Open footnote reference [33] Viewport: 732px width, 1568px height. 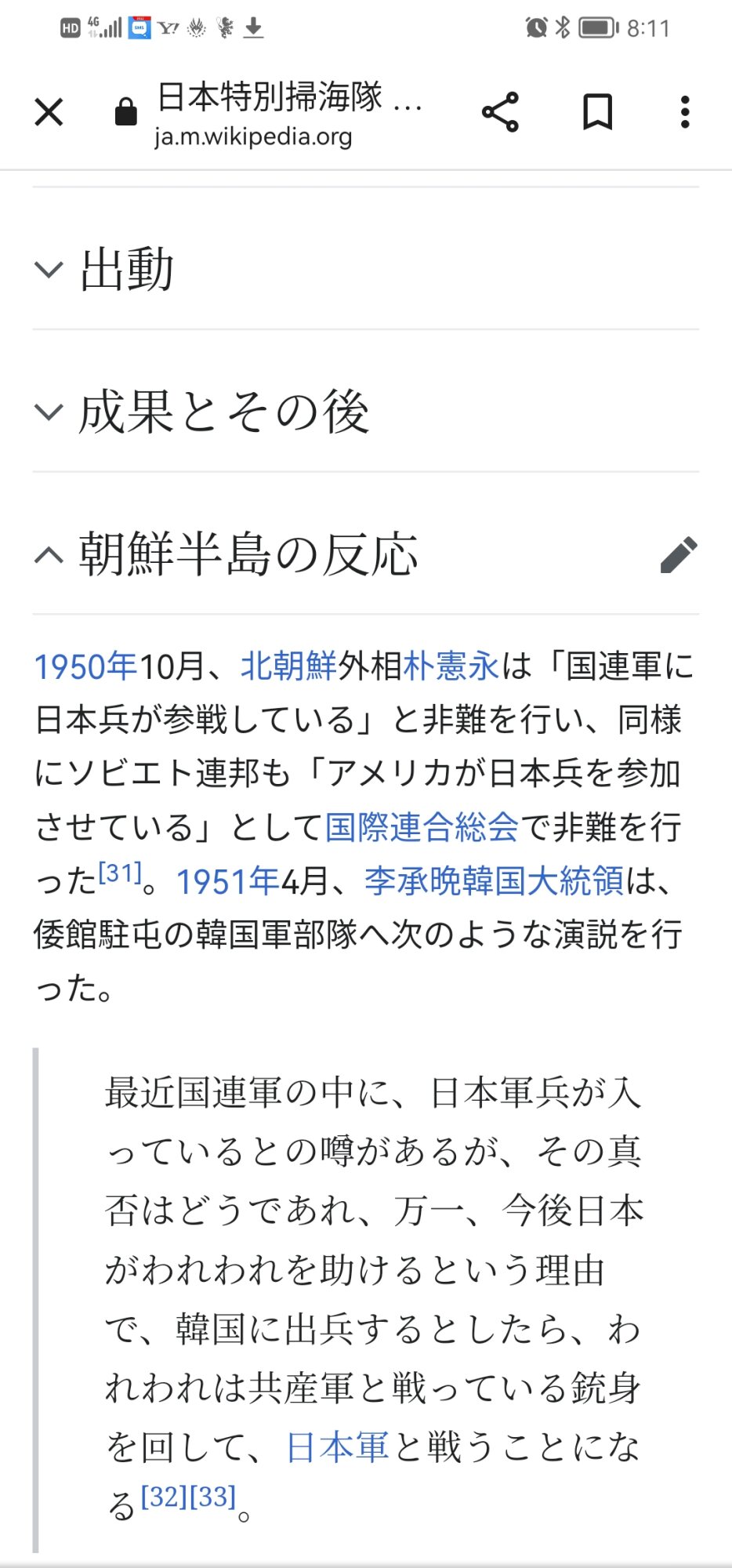[x=212, y=1497]
